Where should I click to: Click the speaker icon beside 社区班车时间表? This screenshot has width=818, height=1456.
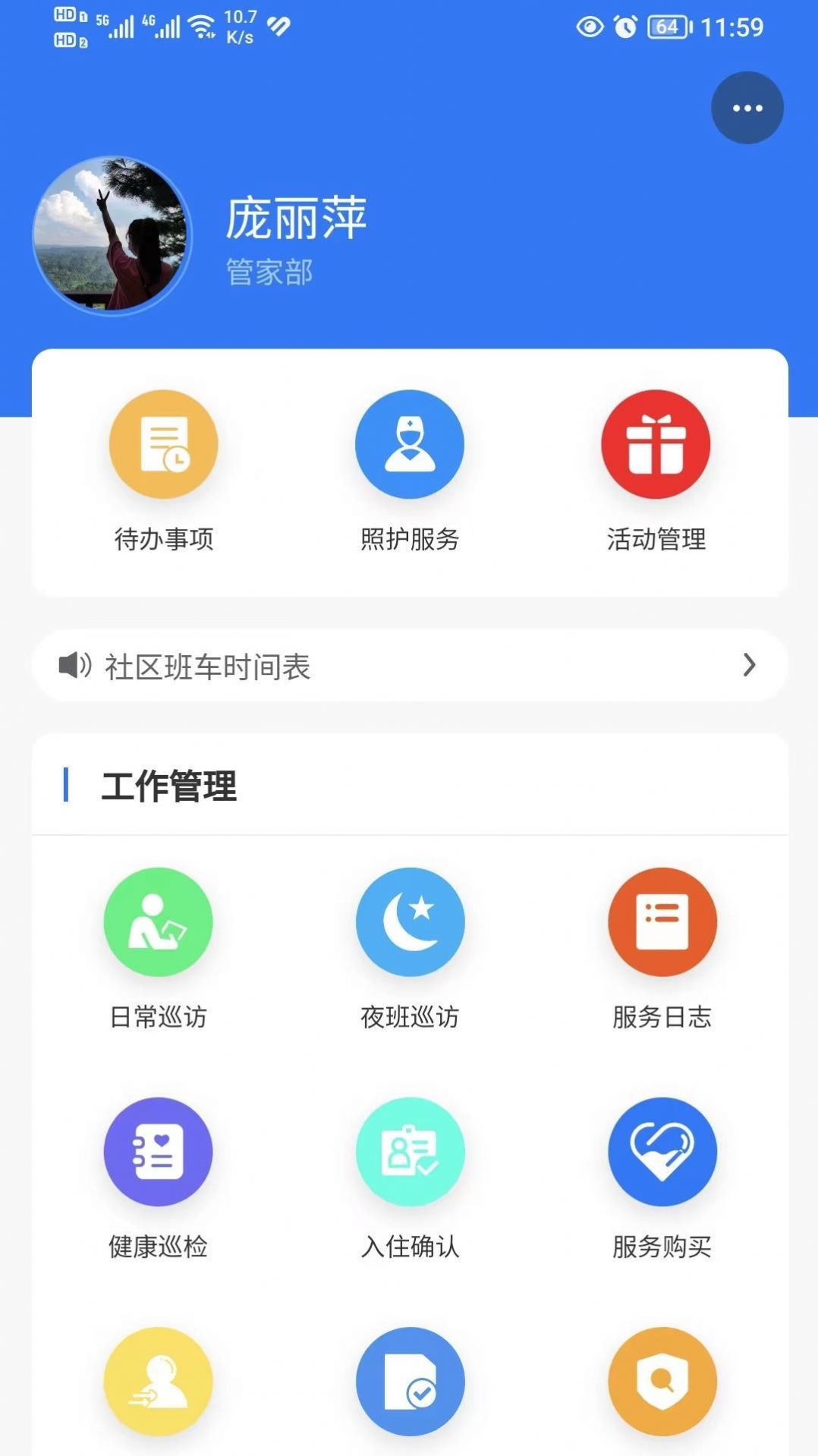click(x=73, y=665)
